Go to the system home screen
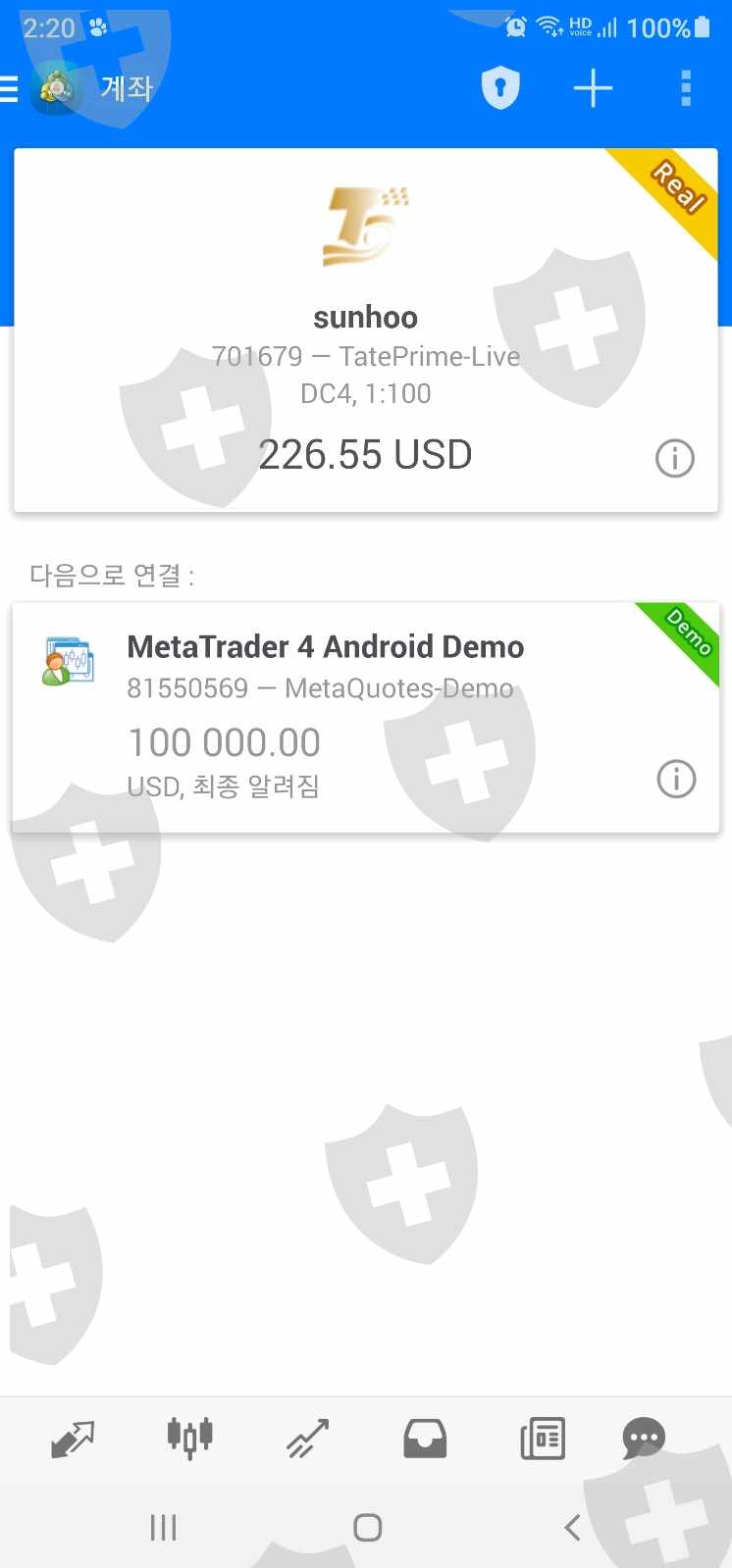Viewport: 732px width, 1568px height. click(367, 1527)
